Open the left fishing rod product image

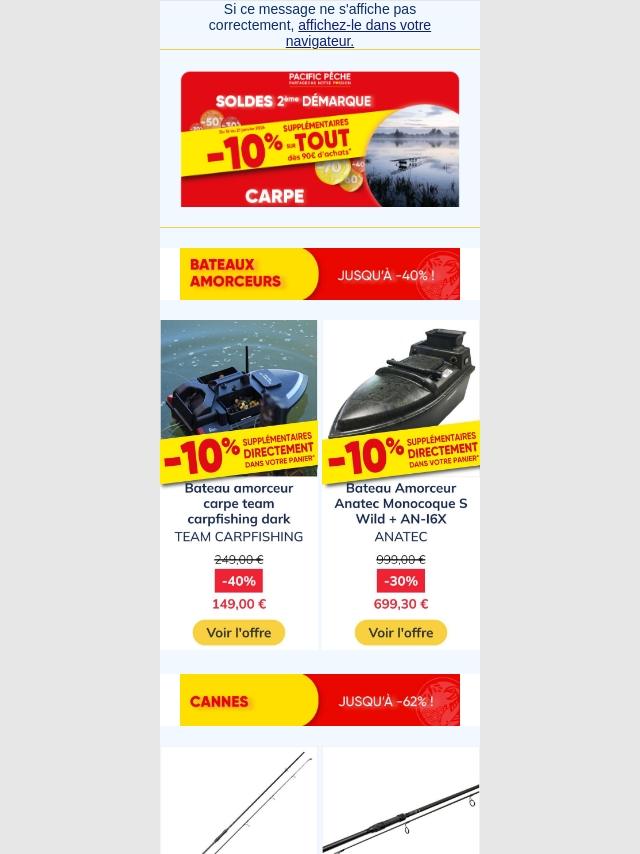[238, 800]
